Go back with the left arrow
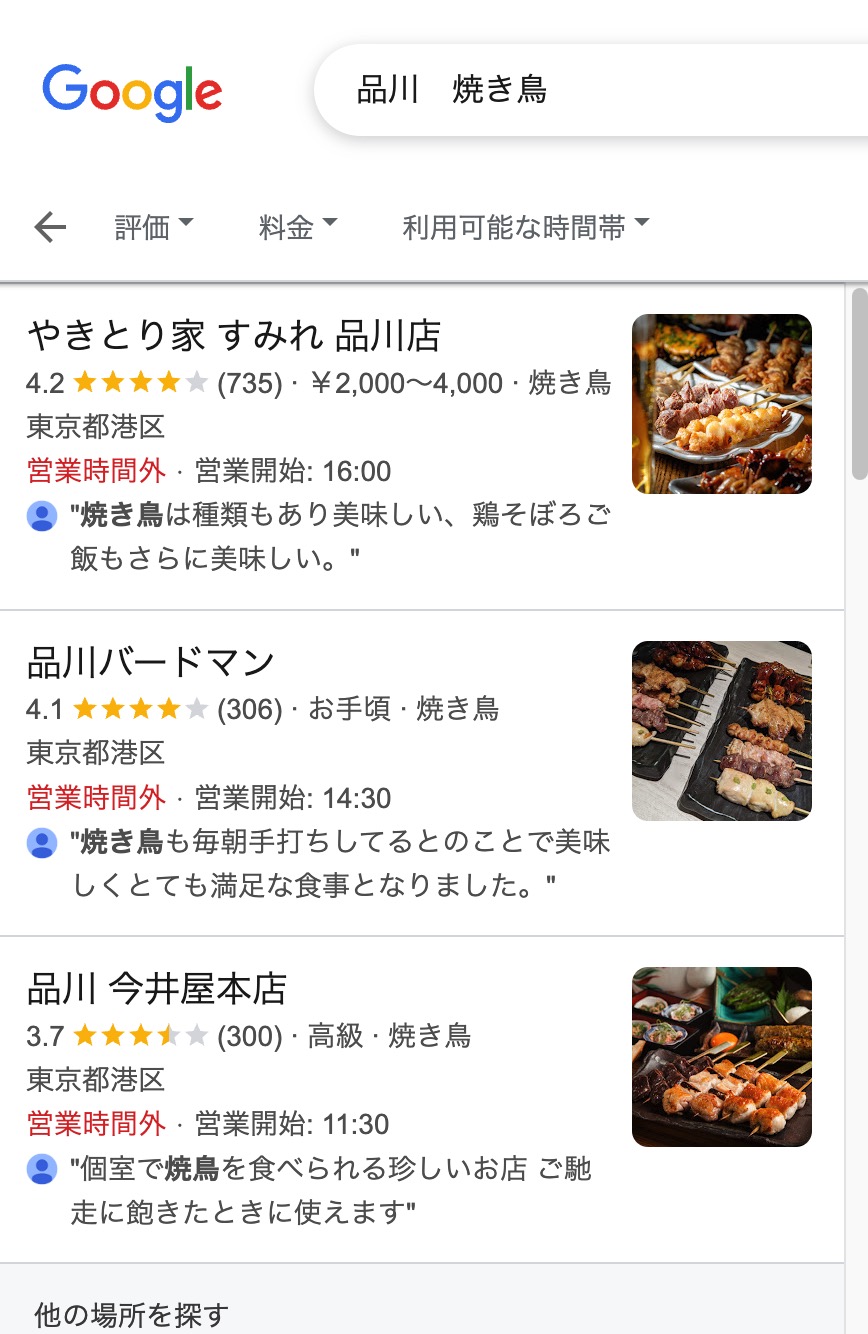The width and height of the screenshot is (868, 1334). tap(49, 228)
